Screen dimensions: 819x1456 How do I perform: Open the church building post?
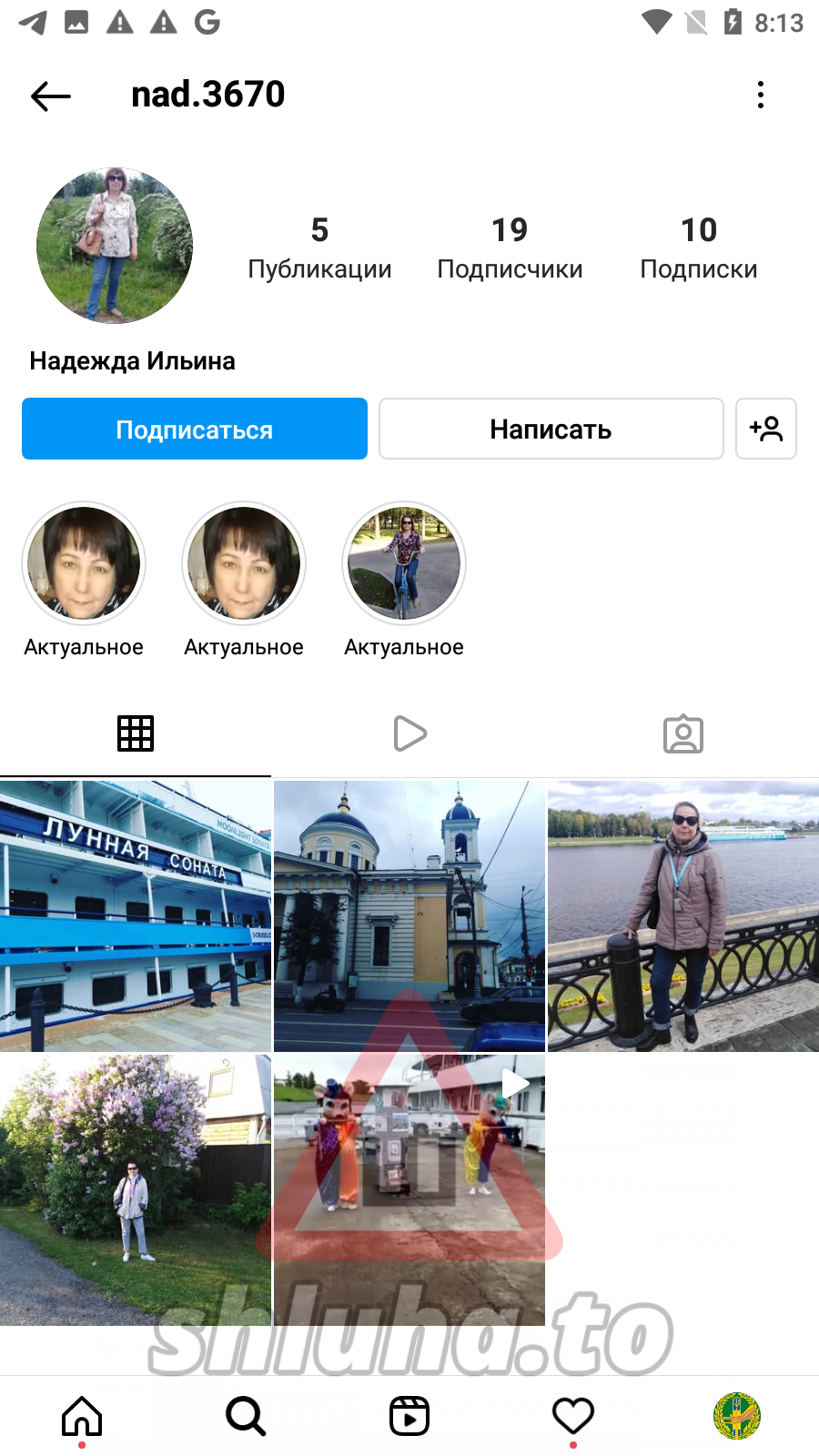click(409, 915)
